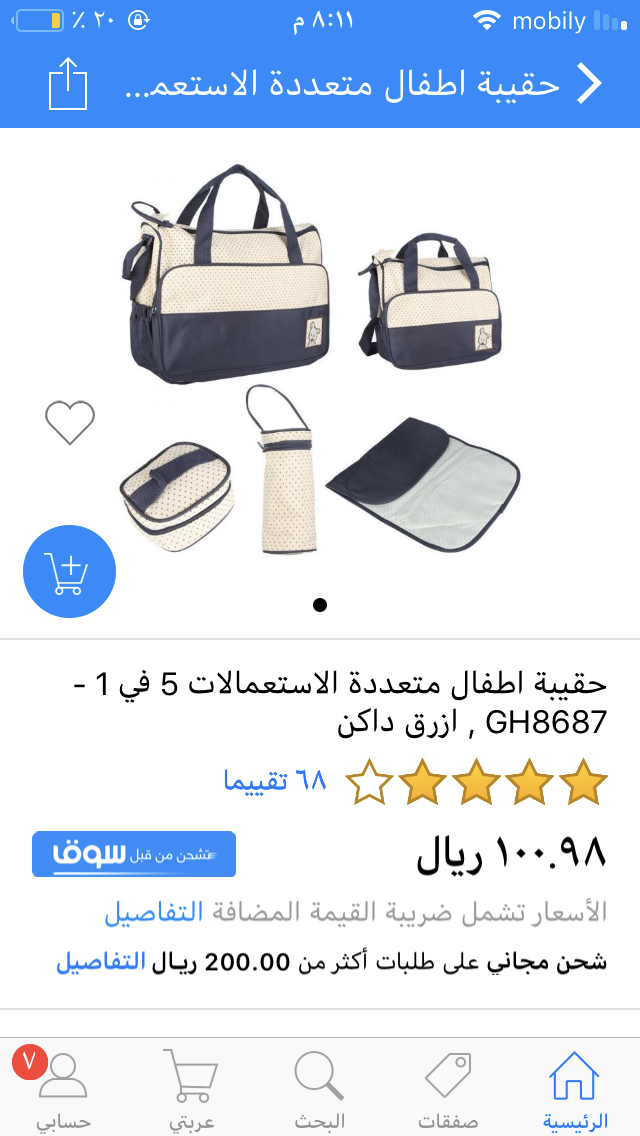Open the صفقات deals tab

click(447, 1090)
